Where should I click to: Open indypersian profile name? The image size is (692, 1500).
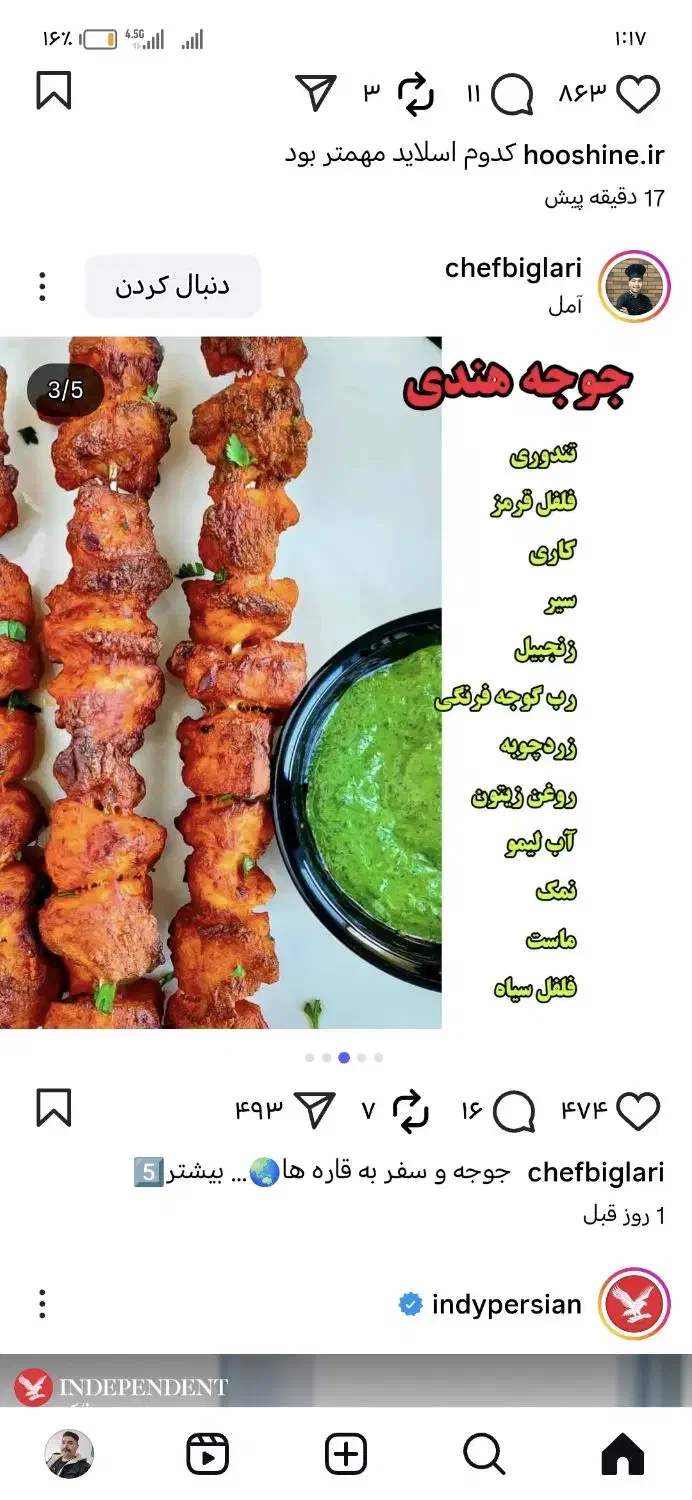pos(506,1304)
